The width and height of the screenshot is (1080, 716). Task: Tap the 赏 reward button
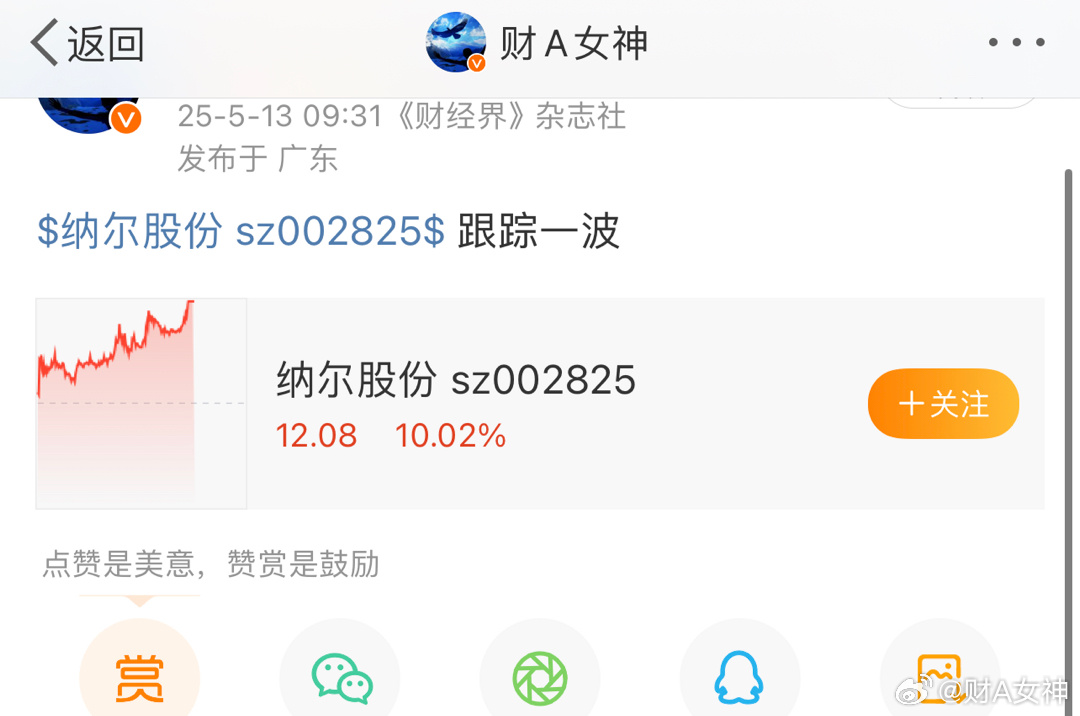[139, 675]
